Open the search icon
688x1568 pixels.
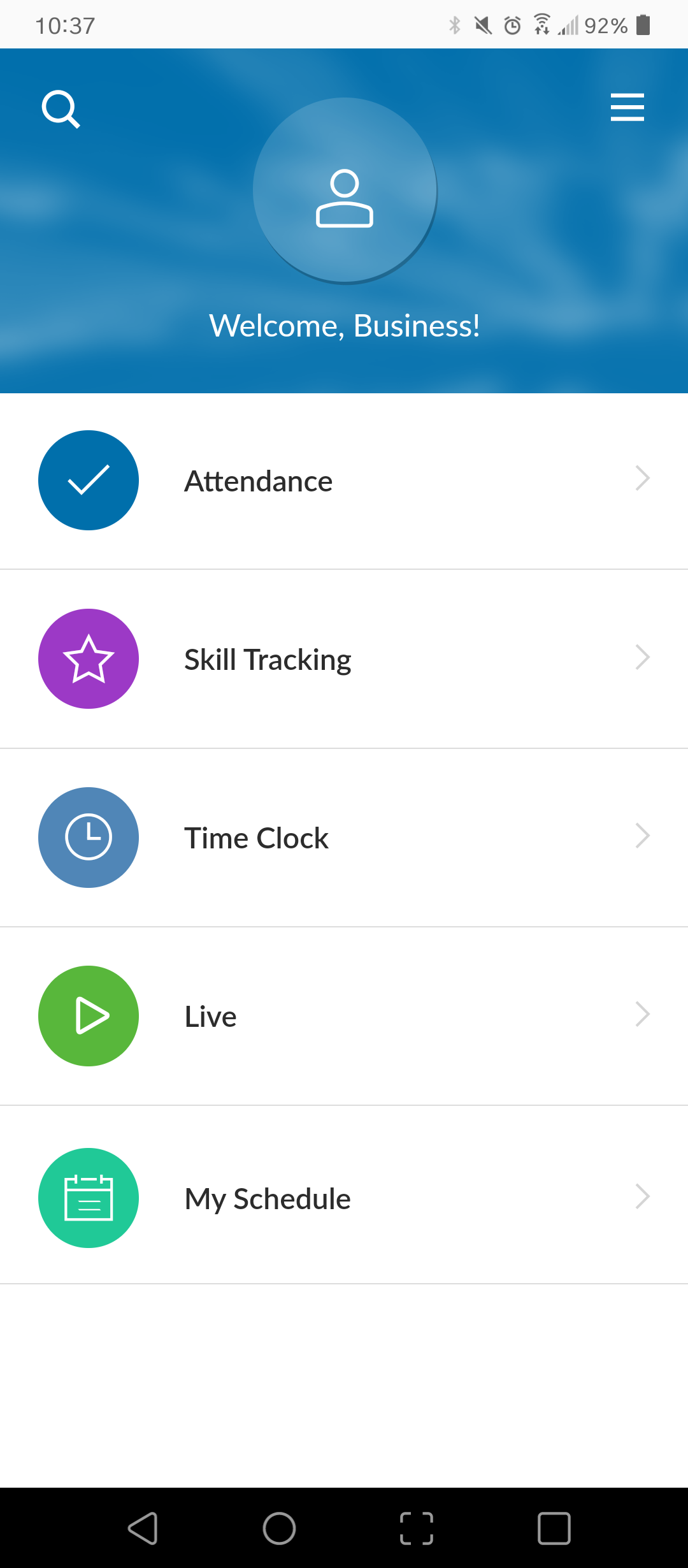[x=61, y=109]
